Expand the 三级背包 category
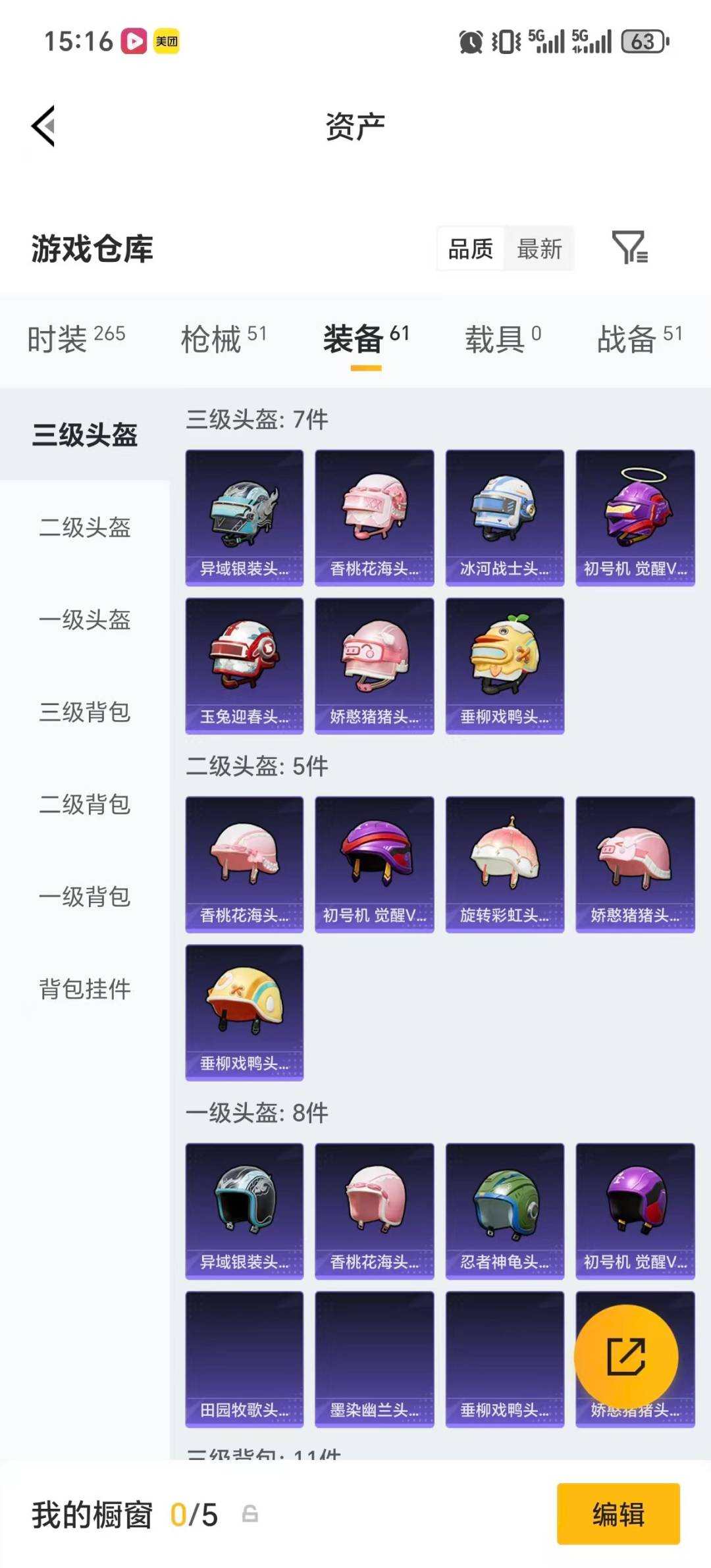 [86, 714]
